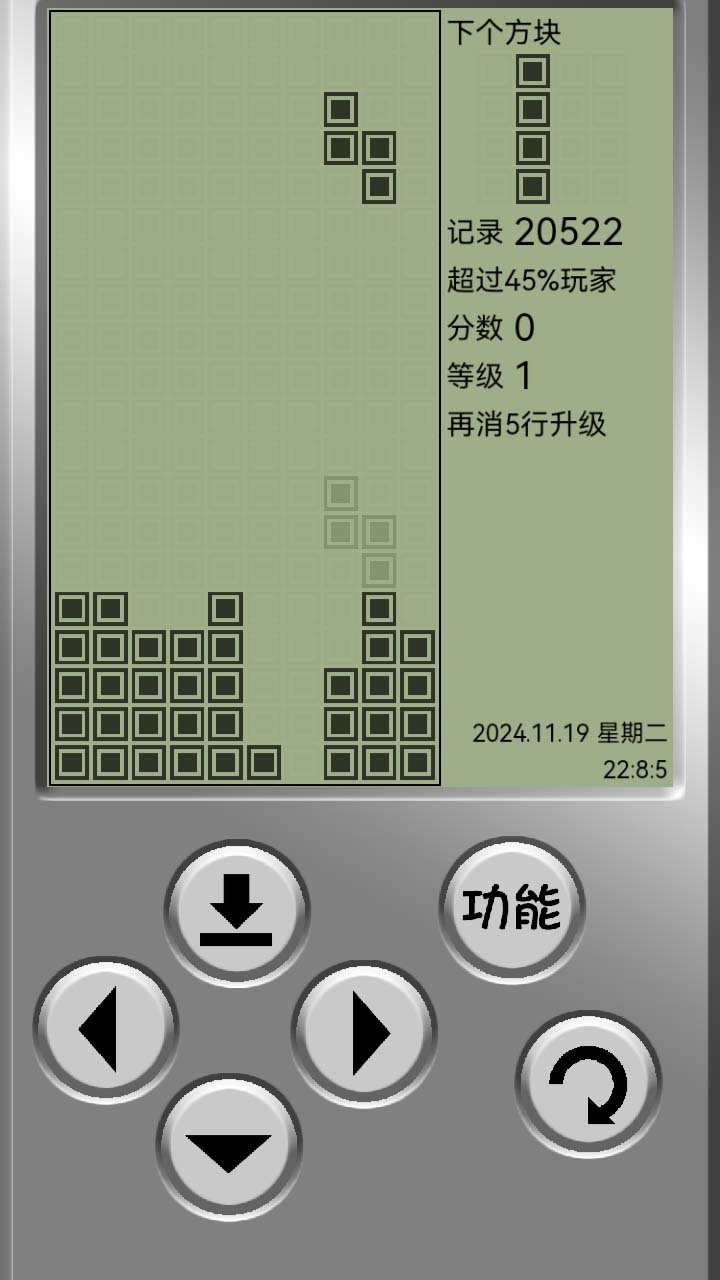Image resolution: width=720 pixels, height=1280 pixels.
Task: Move the block left
Action: coord(106,1028)
